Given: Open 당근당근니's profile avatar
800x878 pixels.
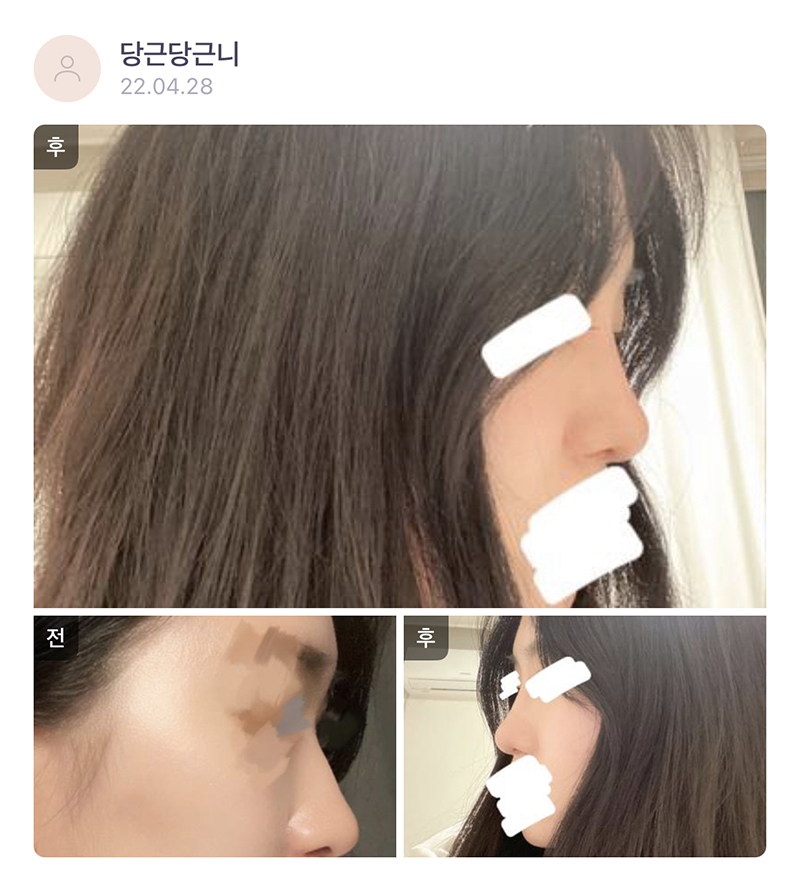Looking at the screenshot, I should click(x=67, y=68).
